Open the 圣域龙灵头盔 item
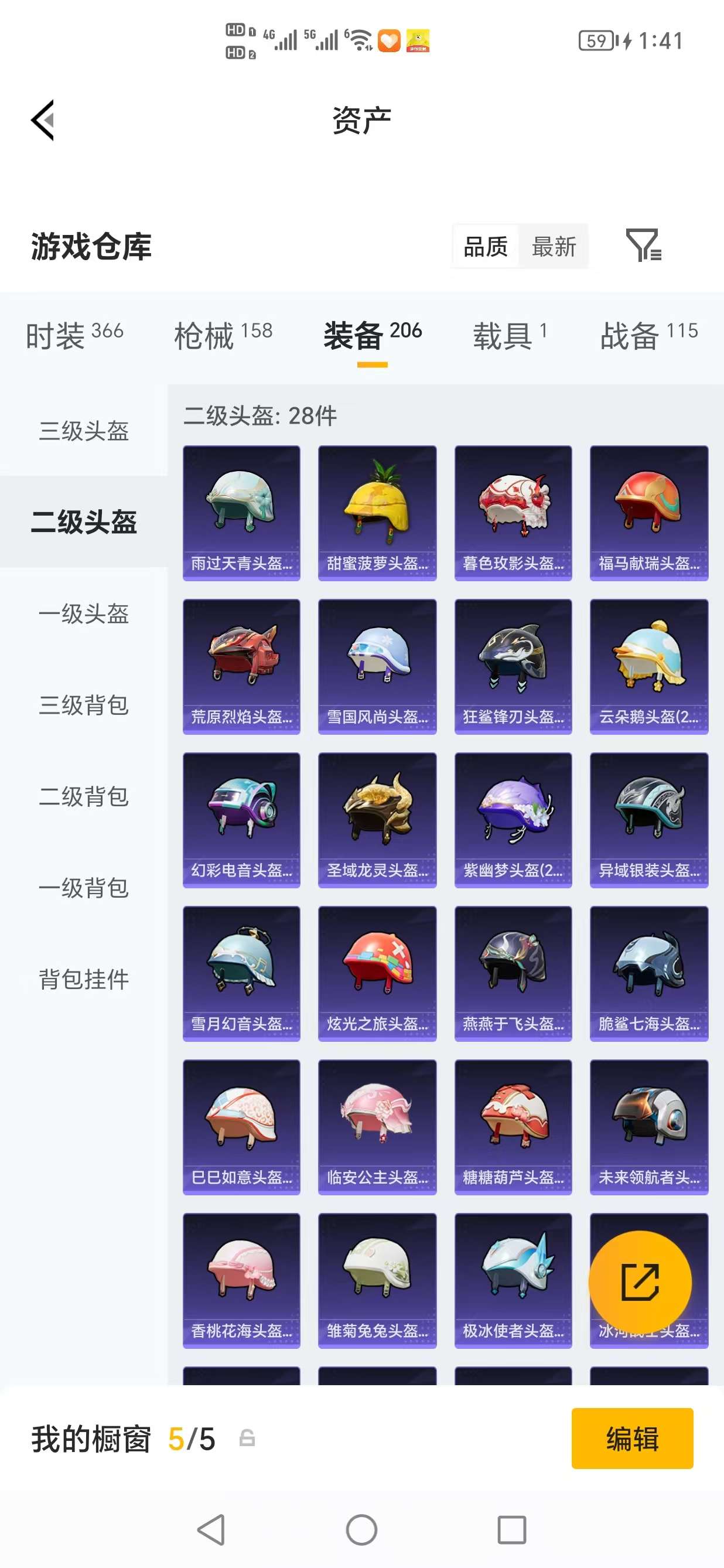This screenshot has width=724, height=1568. point(377,816)
